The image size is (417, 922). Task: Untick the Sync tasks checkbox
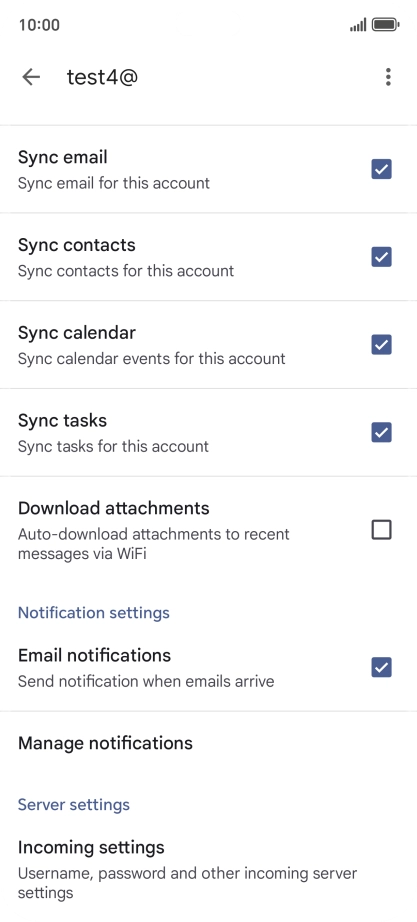click(x=381, y=433)
